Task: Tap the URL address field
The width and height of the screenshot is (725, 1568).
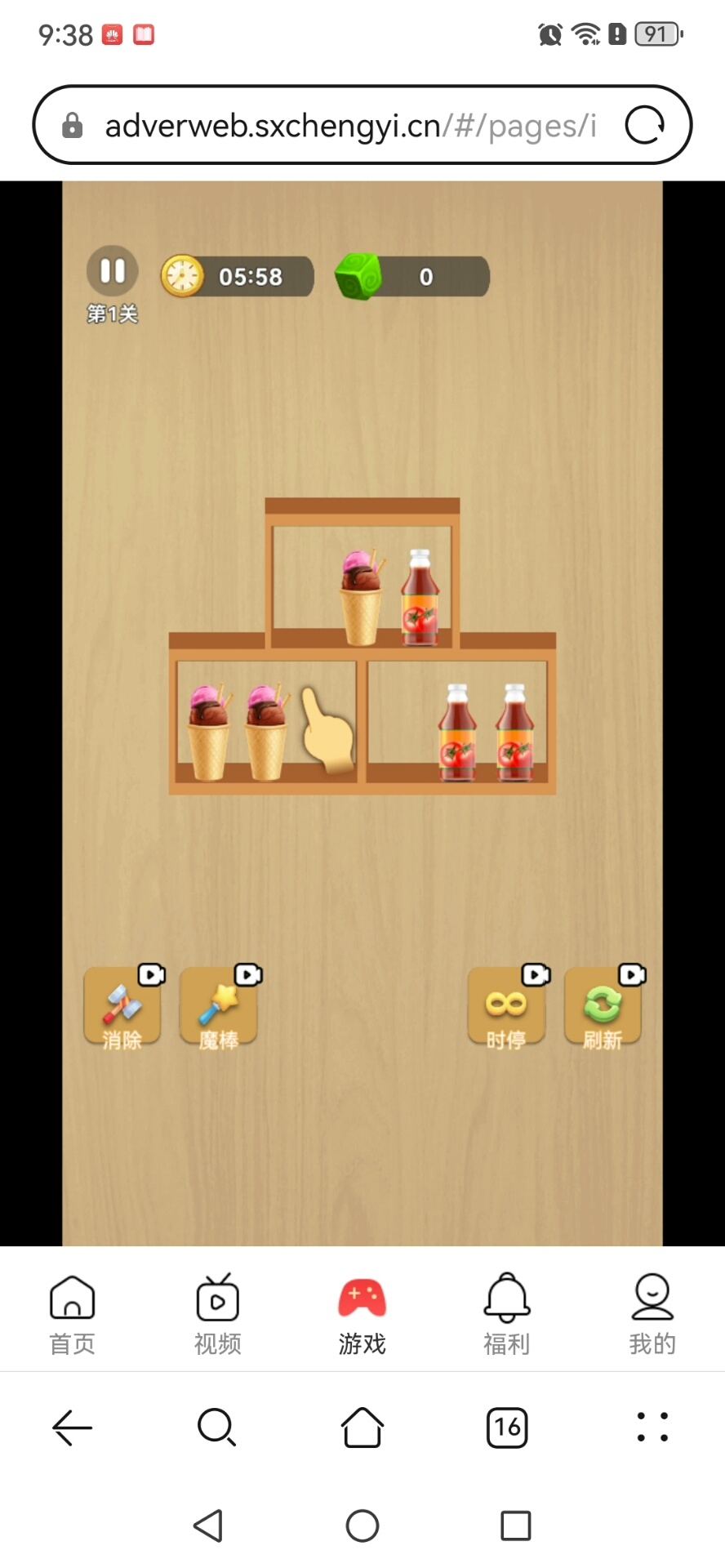Action: 351,126
